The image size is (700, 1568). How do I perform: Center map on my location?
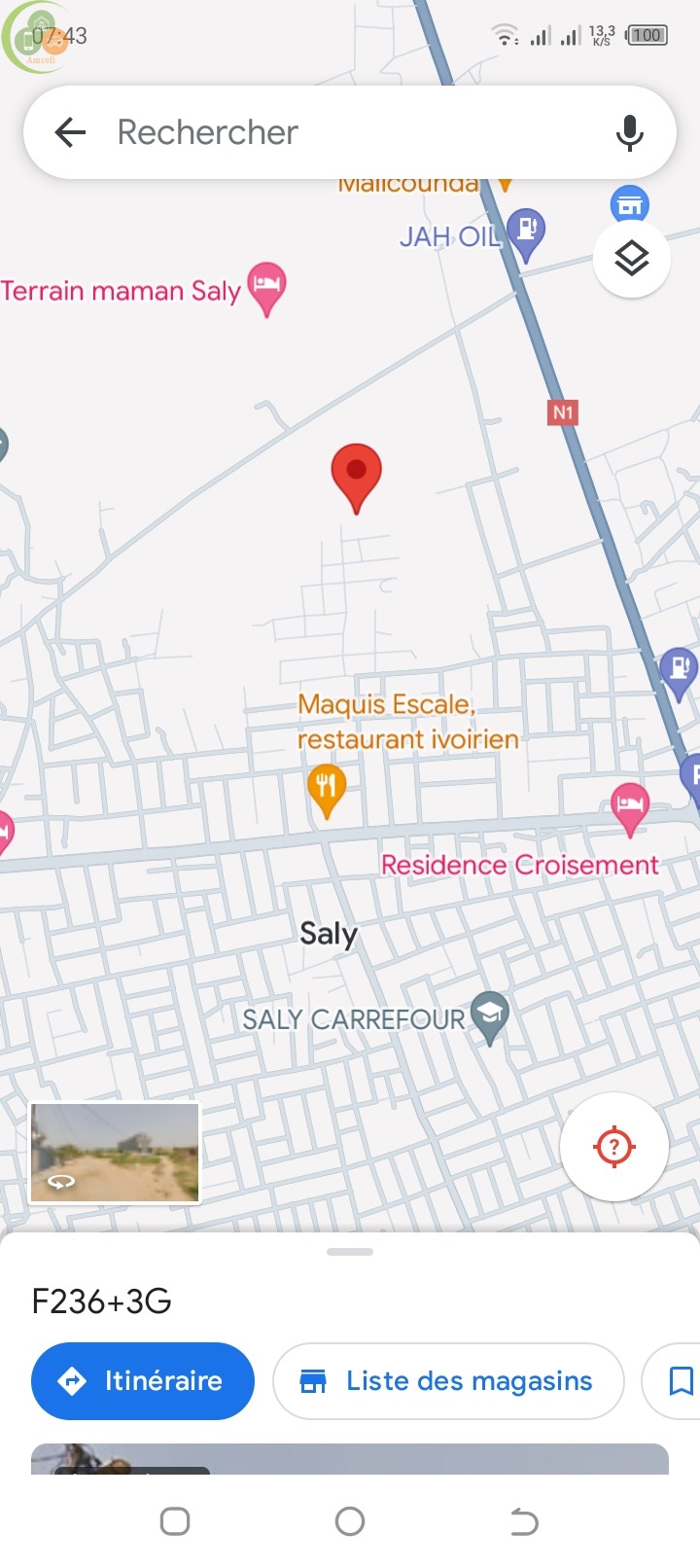tap(613, 1147)
